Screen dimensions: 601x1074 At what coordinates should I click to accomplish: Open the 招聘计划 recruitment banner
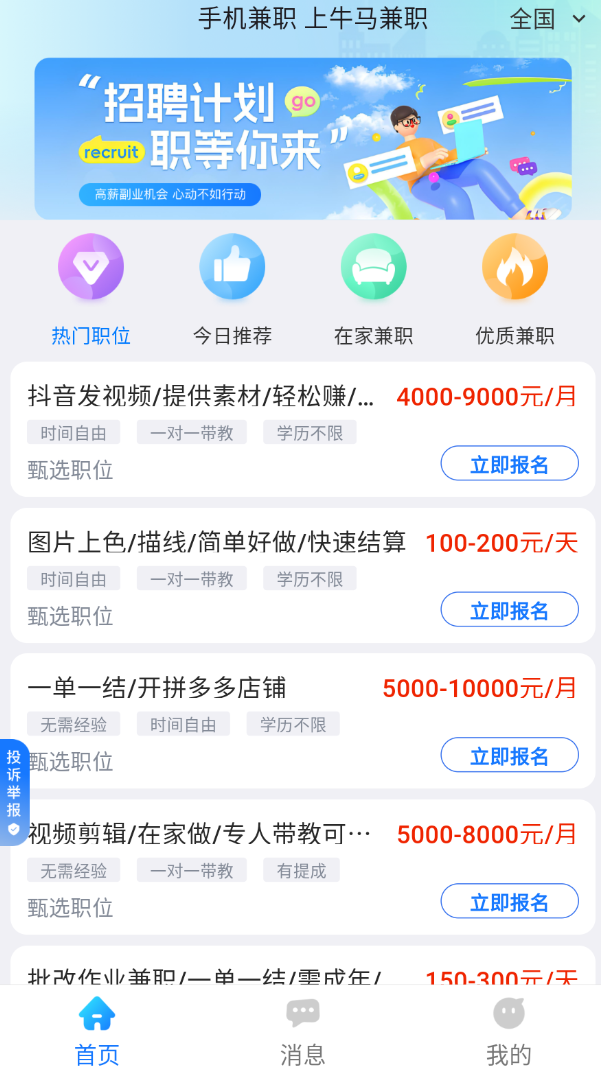click(302, 138)
